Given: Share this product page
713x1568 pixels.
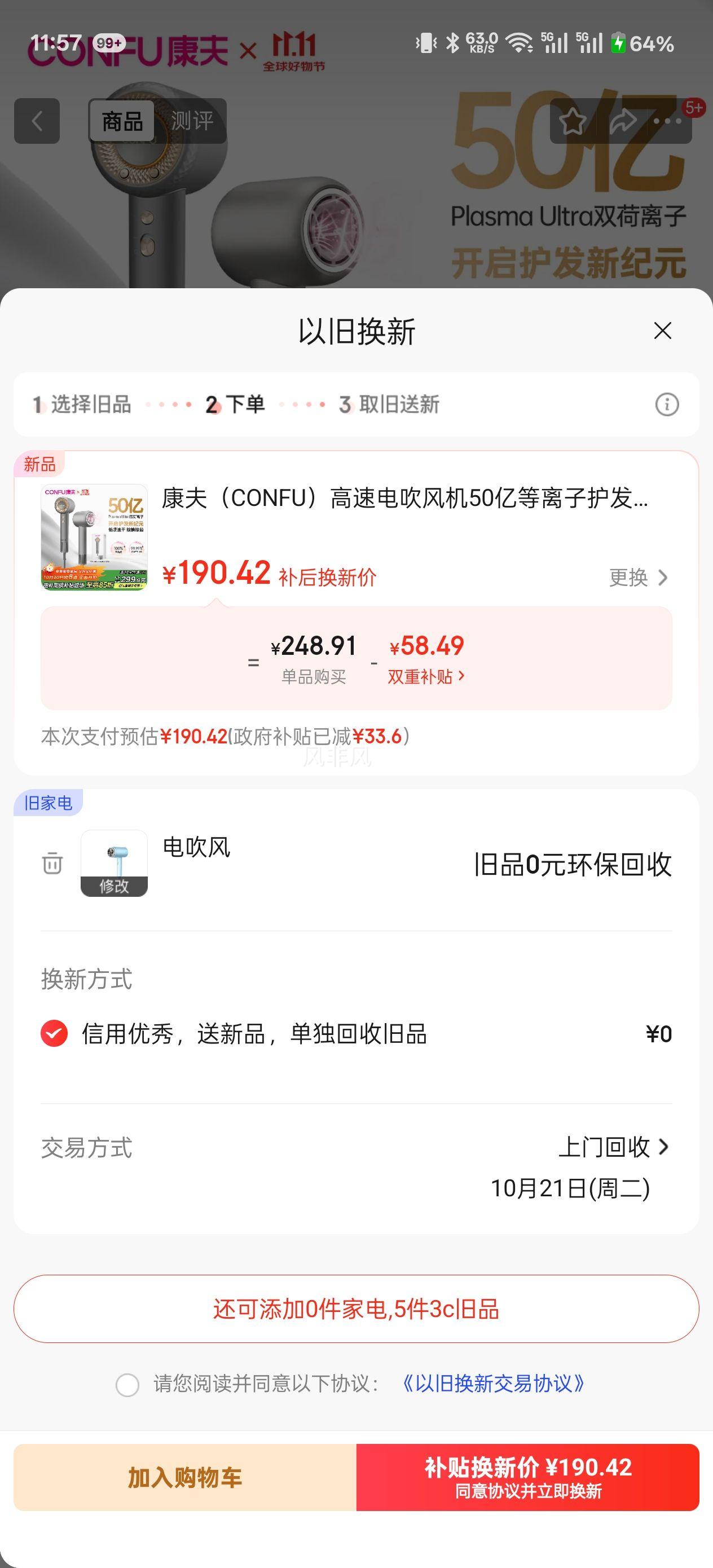Looking at the screenshot, I should point(622,121).
